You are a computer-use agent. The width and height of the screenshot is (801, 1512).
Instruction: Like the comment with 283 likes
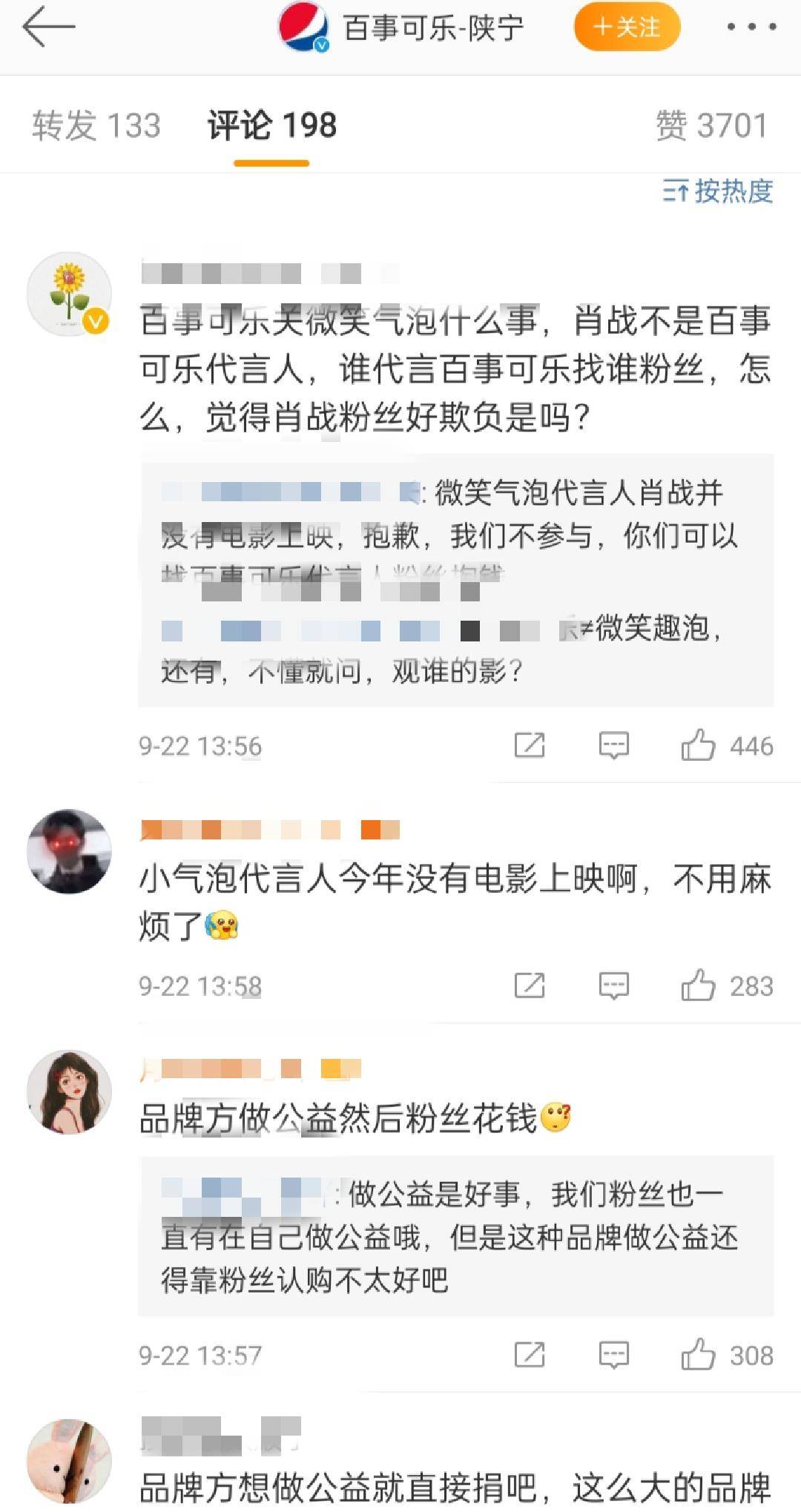point(698,986)
